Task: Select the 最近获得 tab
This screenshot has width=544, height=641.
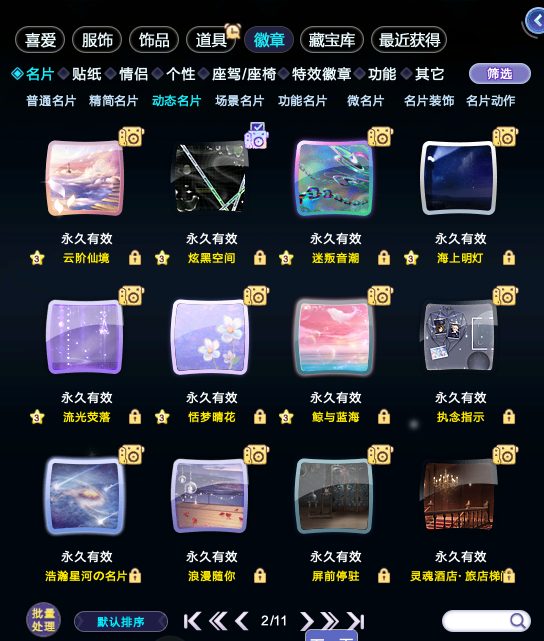Action: point(409,40)
